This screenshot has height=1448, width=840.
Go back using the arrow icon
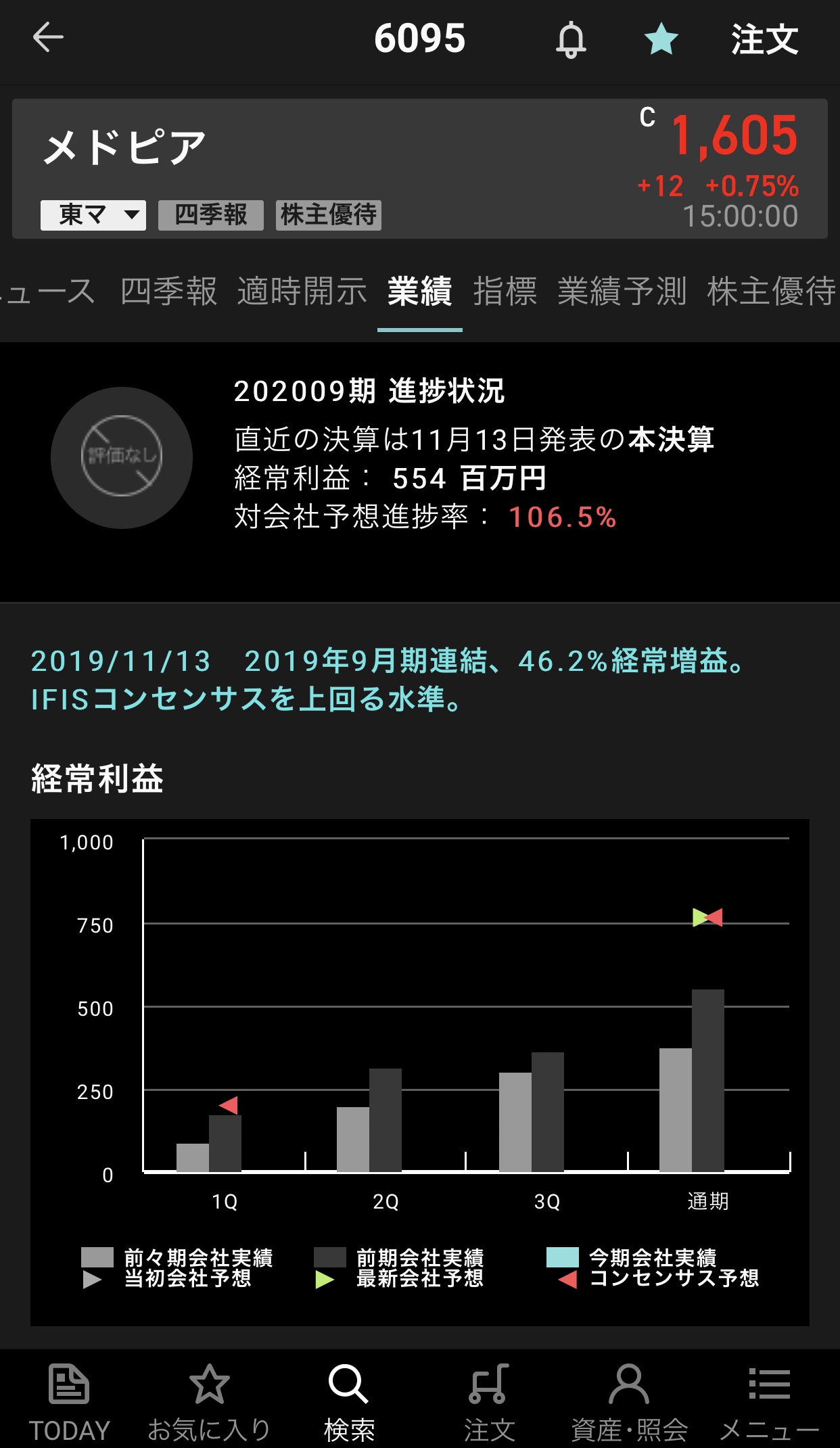(x=48, y=37)
